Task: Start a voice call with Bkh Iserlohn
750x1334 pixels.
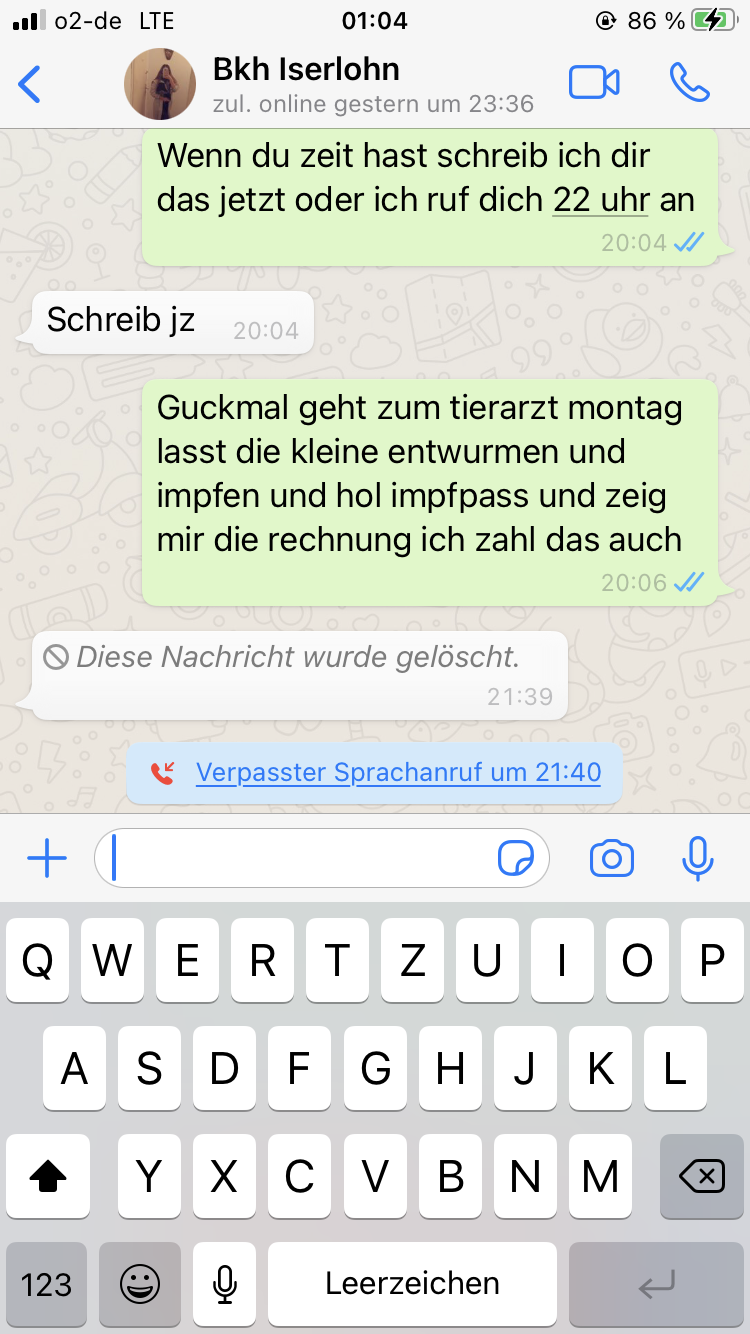Action: 690,84
